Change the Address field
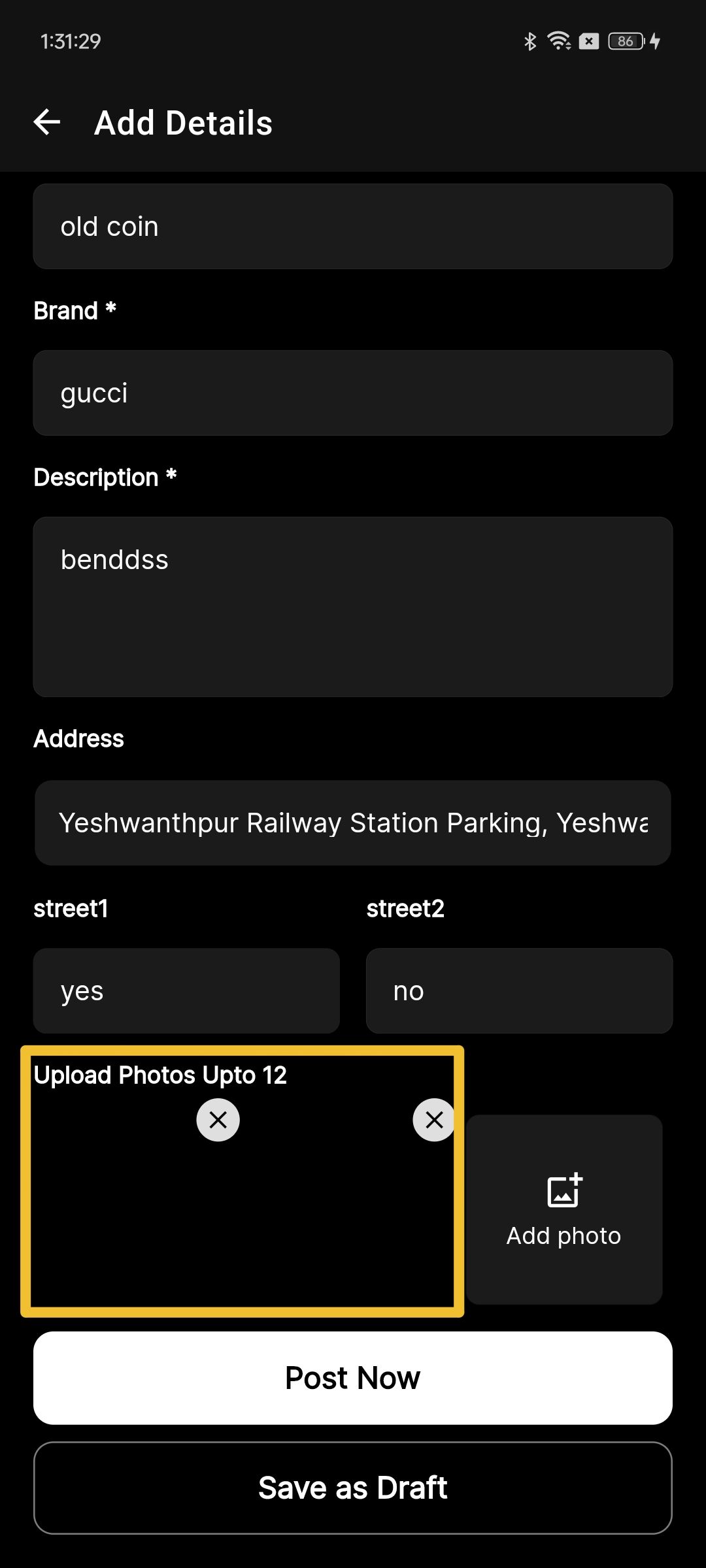This screenshot has height=1568, width=706. tap(353, 823)
